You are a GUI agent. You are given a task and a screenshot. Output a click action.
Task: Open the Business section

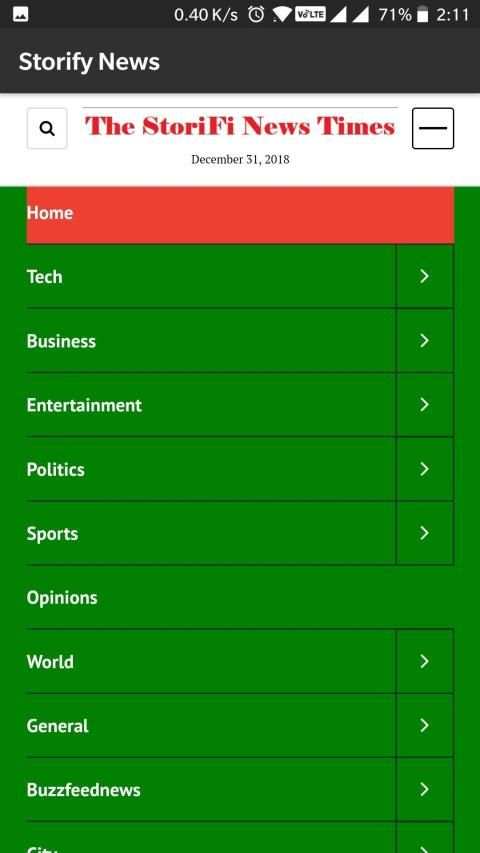pos(211,341)
